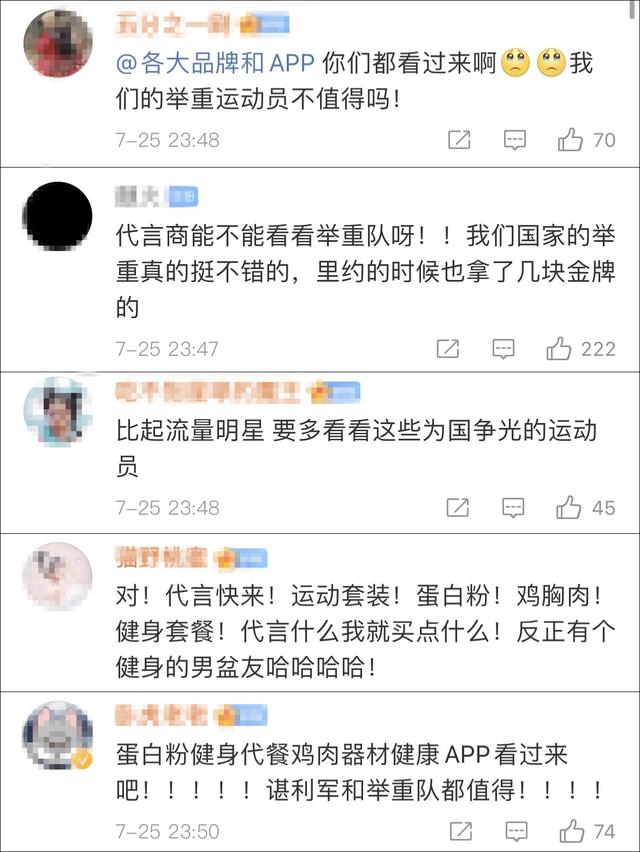Open the @各大品牌和APP mention link

click(x=216, y=63)
